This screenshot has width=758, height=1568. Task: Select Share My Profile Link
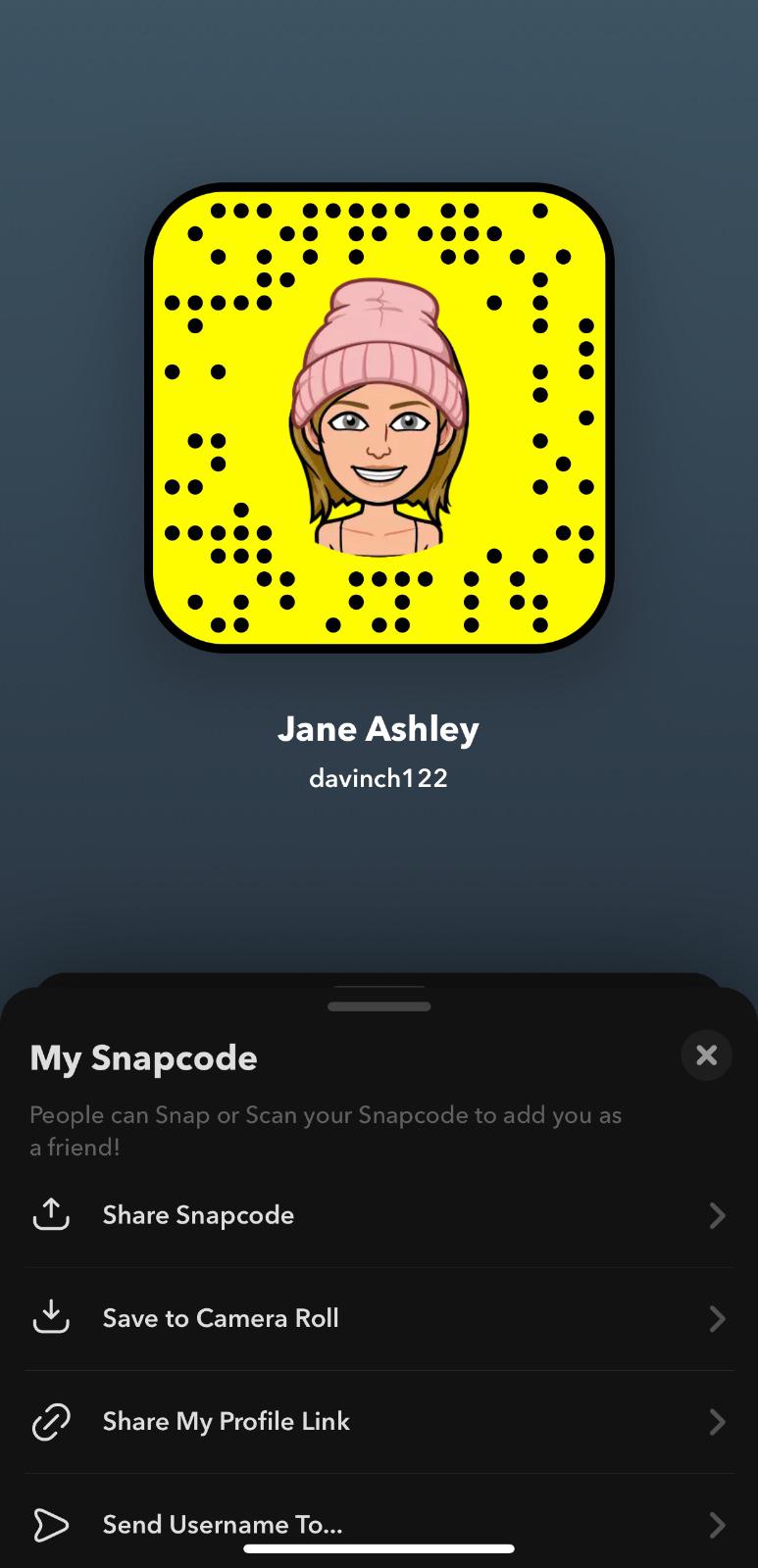point(379,1421)
